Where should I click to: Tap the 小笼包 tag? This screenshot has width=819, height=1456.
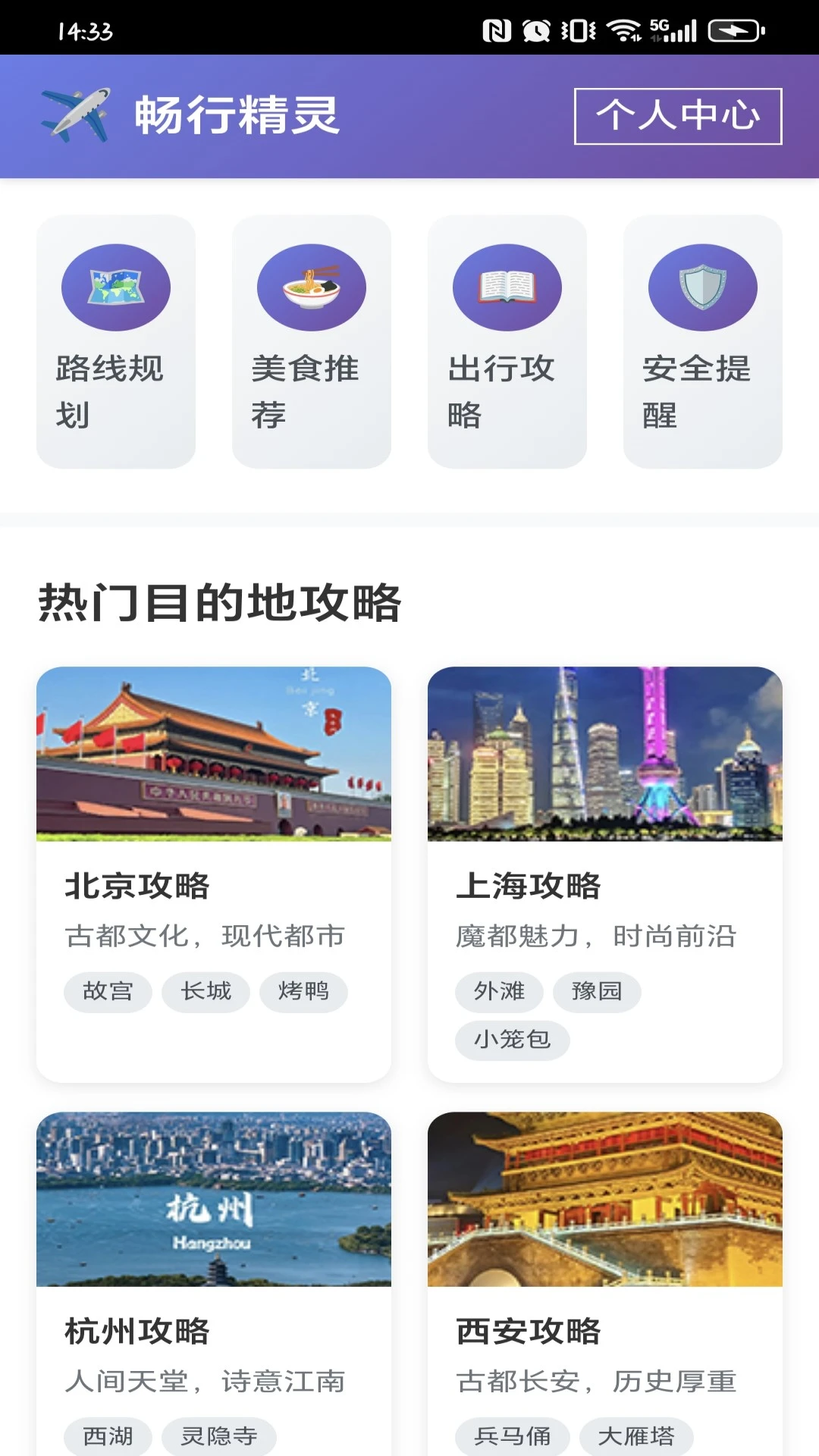(512, 1040)
